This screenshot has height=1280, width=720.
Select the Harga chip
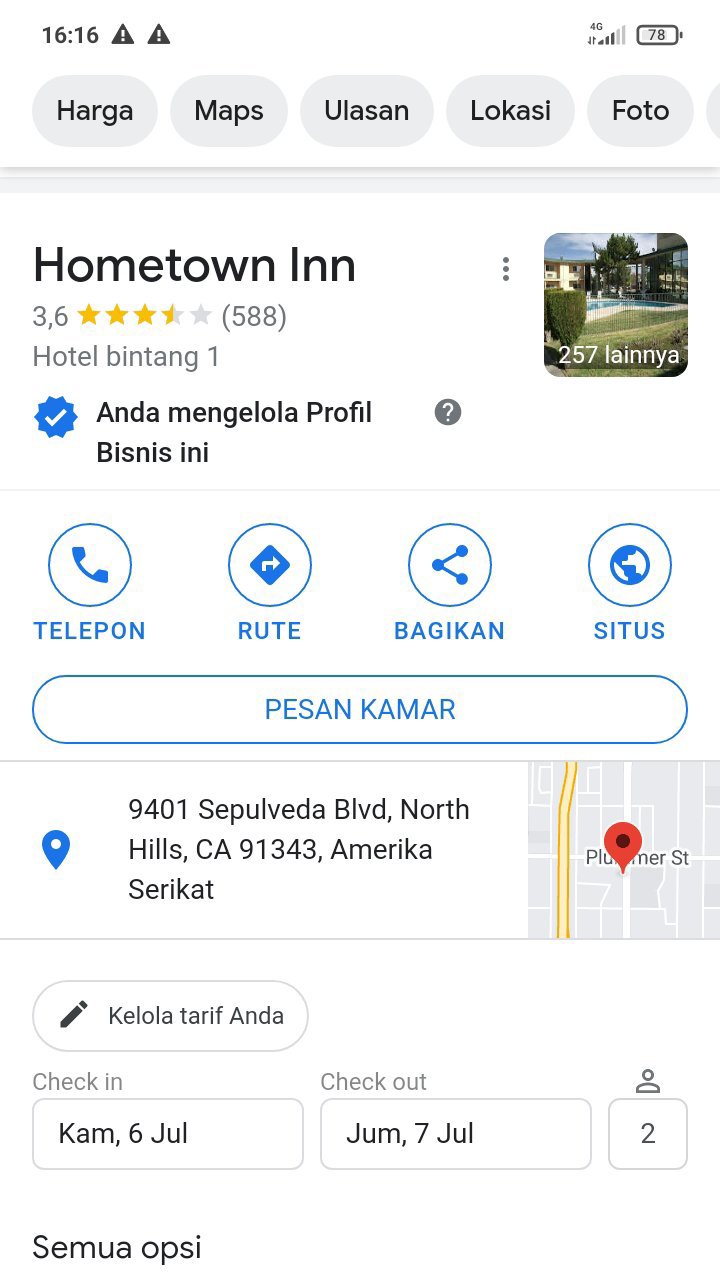point(95,111)
